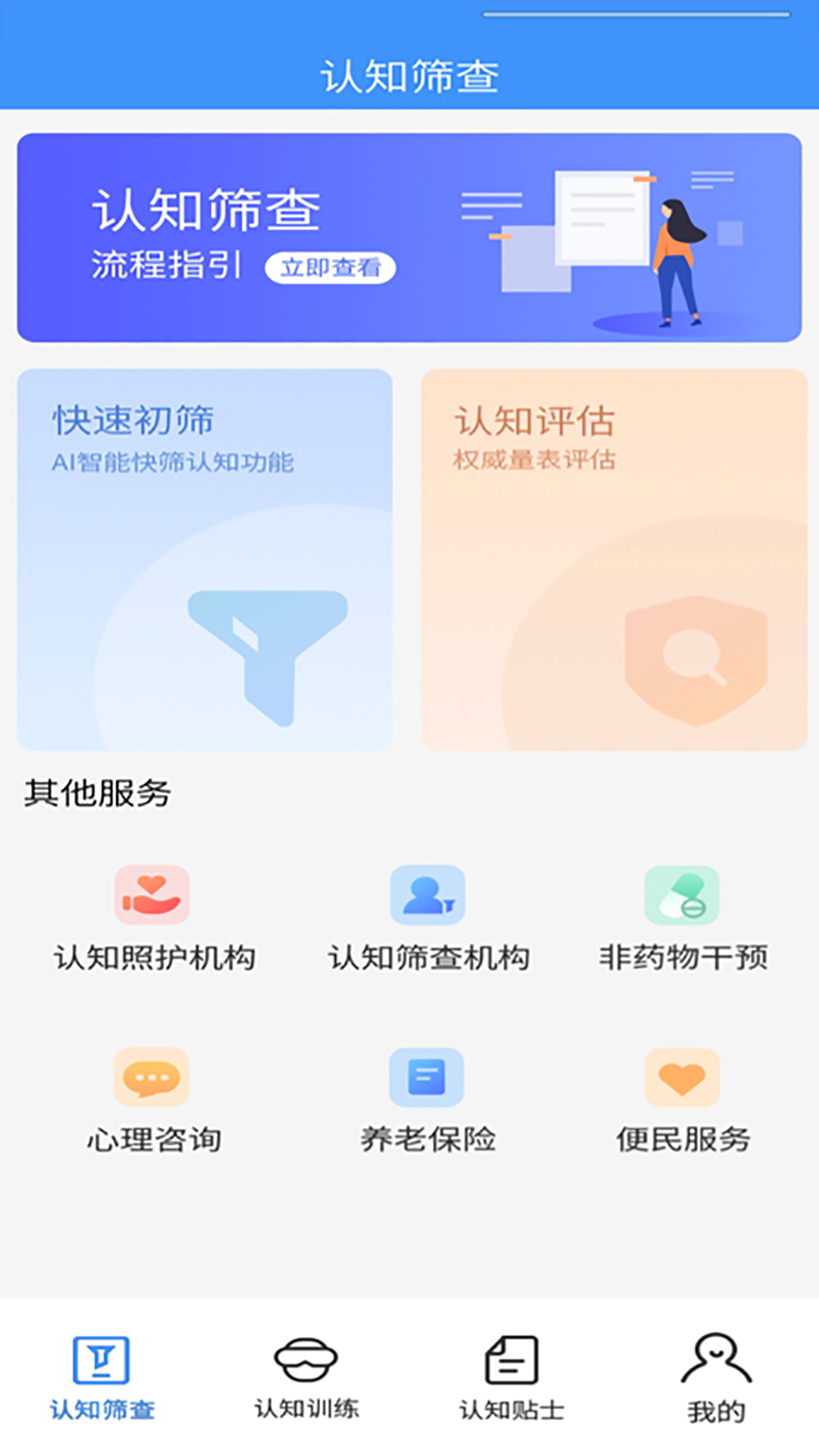Select 非药物干预 service
The image size is (819, 1456).
point(682,918)
